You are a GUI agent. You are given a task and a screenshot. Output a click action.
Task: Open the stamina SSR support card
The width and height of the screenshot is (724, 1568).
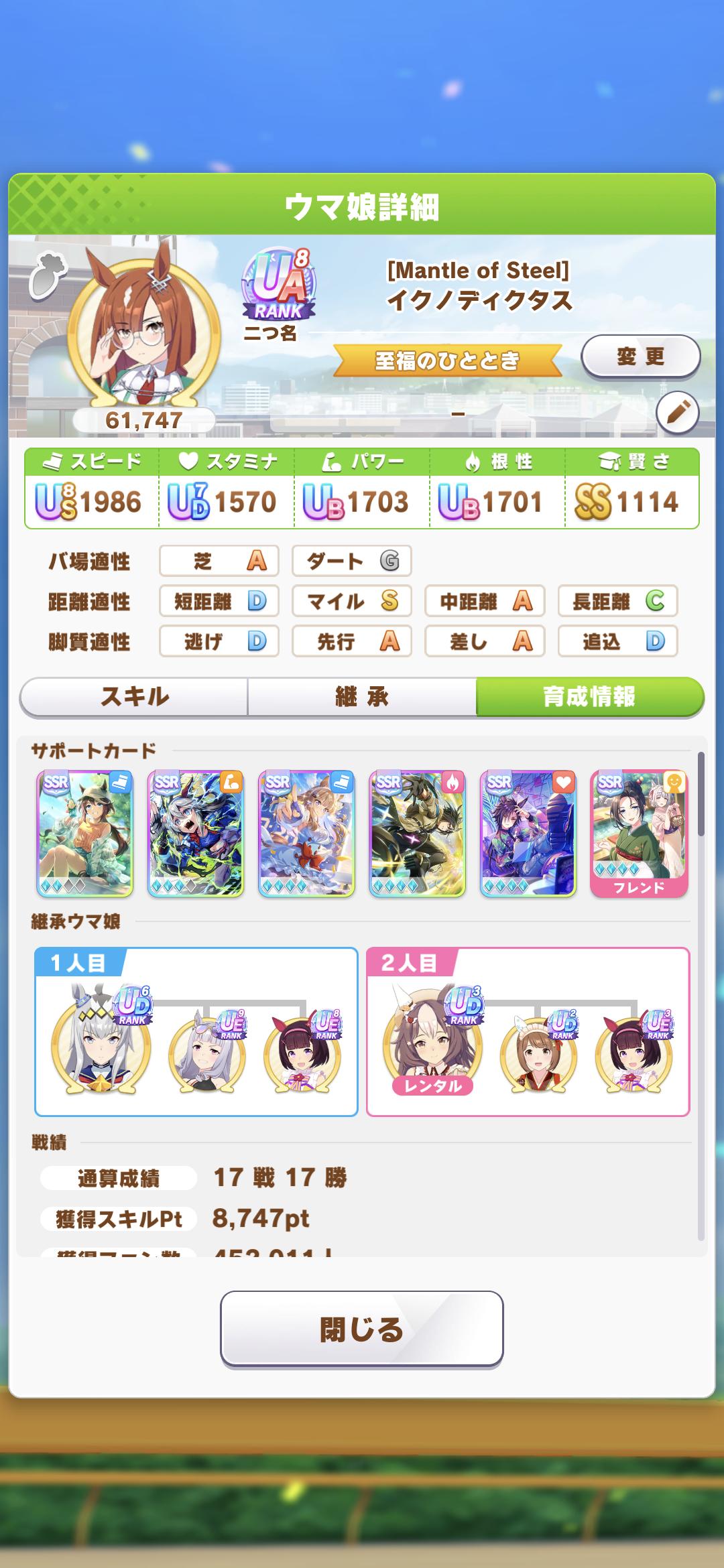click(x=528, y=834)
